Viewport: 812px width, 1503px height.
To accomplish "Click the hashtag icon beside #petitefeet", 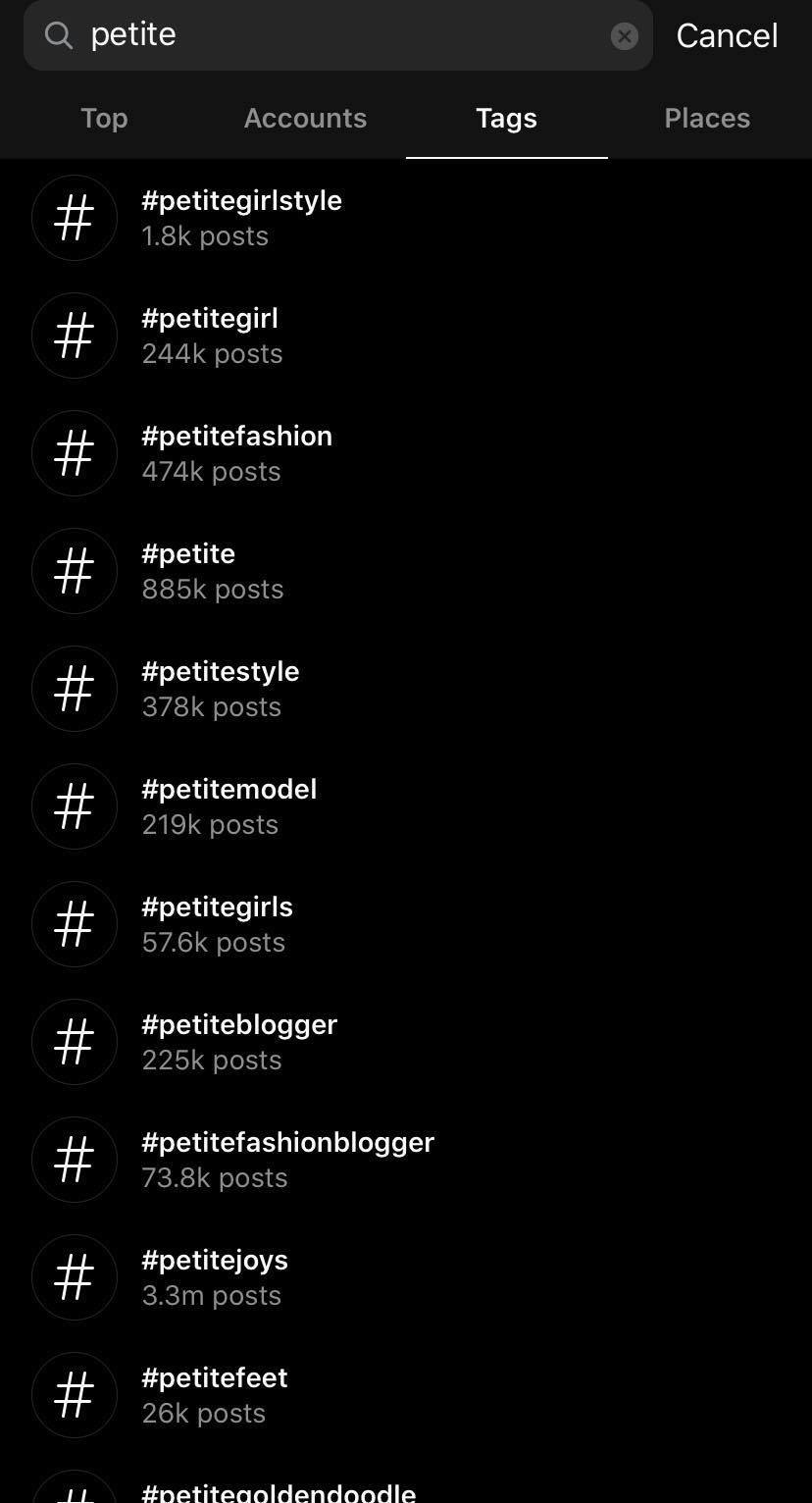I will tap(74, 1395).
